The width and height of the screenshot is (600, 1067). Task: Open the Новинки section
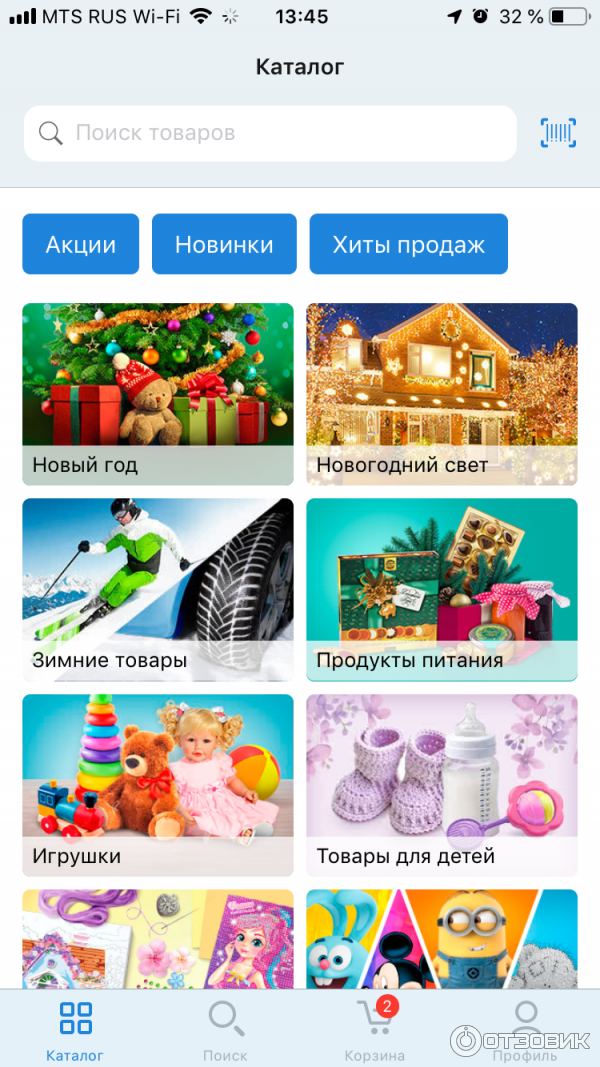224,244
